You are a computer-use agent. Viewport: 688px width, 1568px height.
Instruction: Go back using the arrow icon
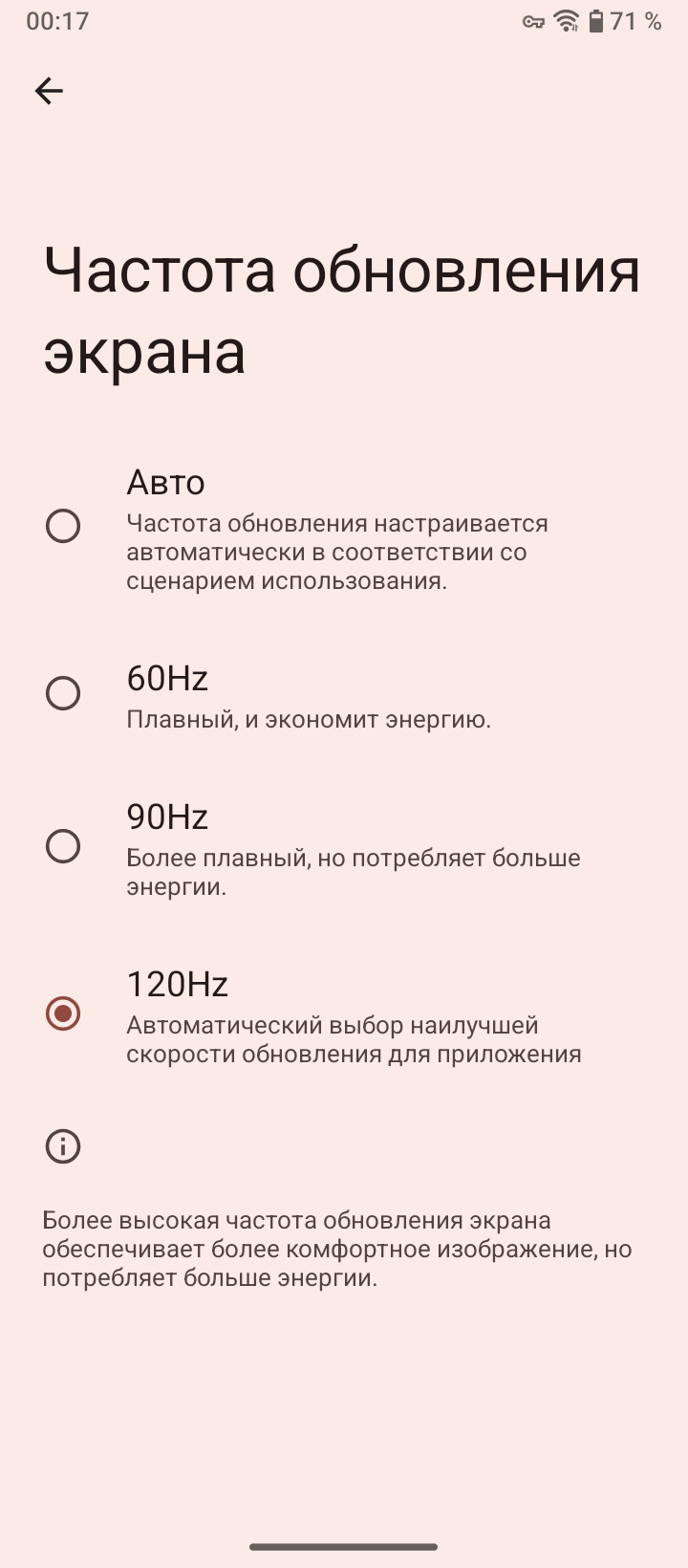pyautogui.click(x=49, y=91)
